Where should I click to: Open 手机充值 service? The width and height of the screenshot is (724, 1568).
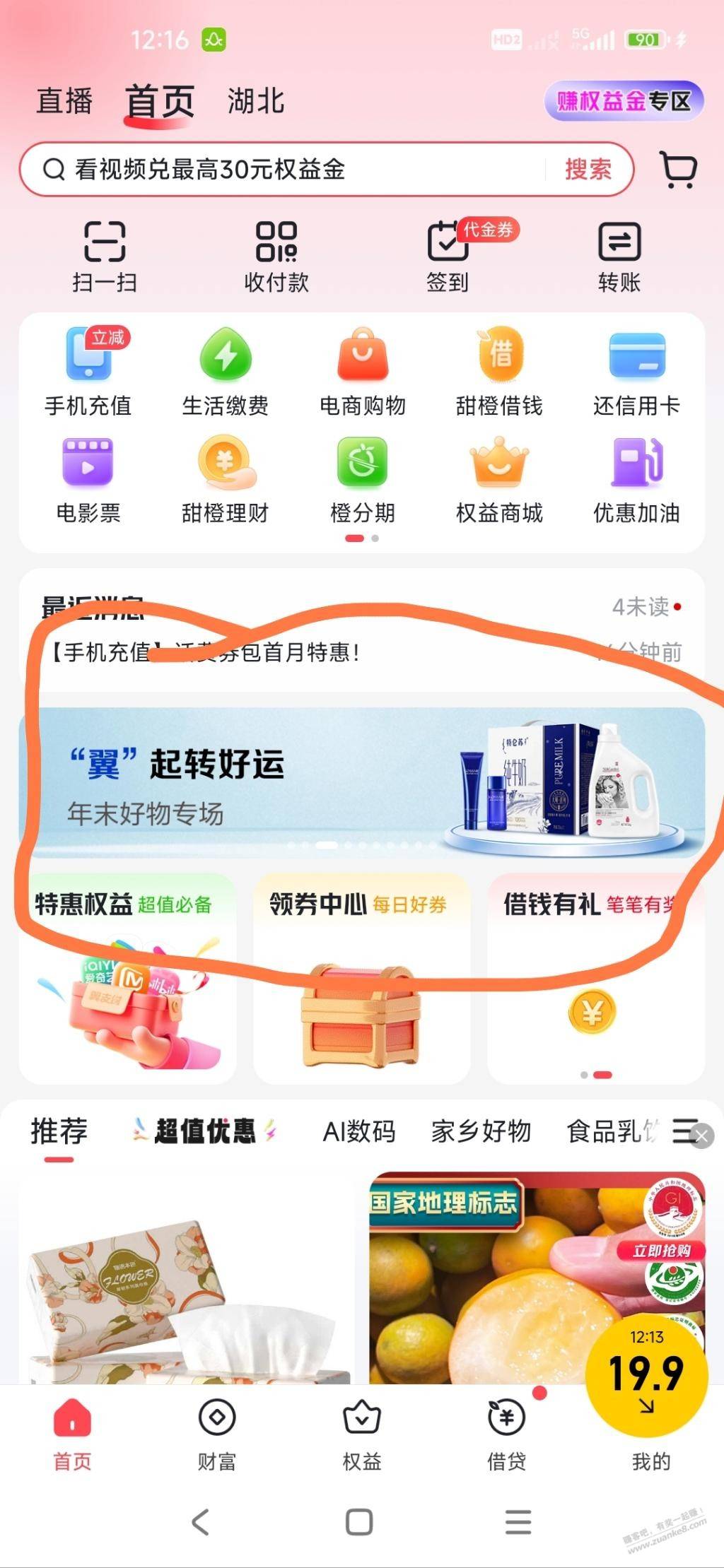point(88,372)
